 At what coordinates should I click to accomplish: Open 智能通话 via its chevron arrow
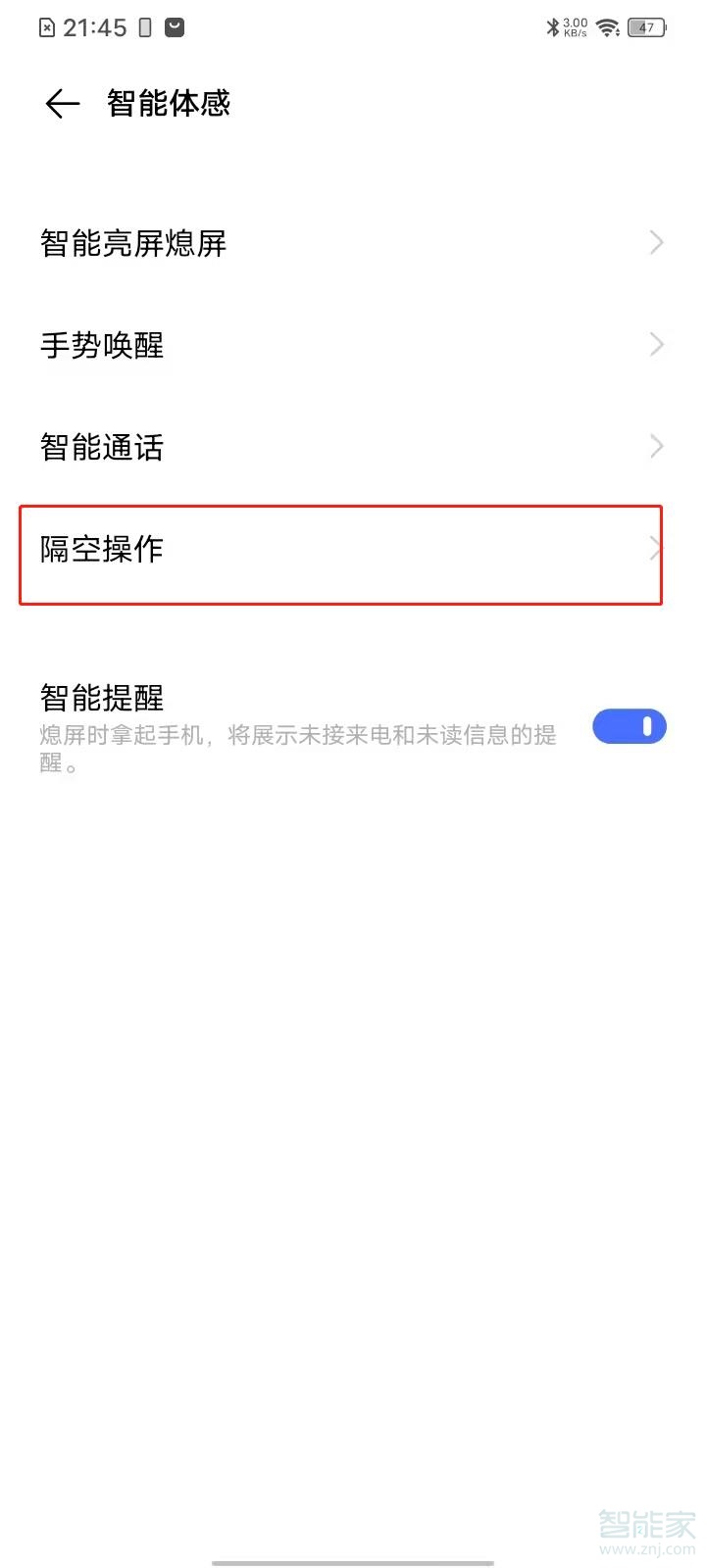(x=655, y=447)
